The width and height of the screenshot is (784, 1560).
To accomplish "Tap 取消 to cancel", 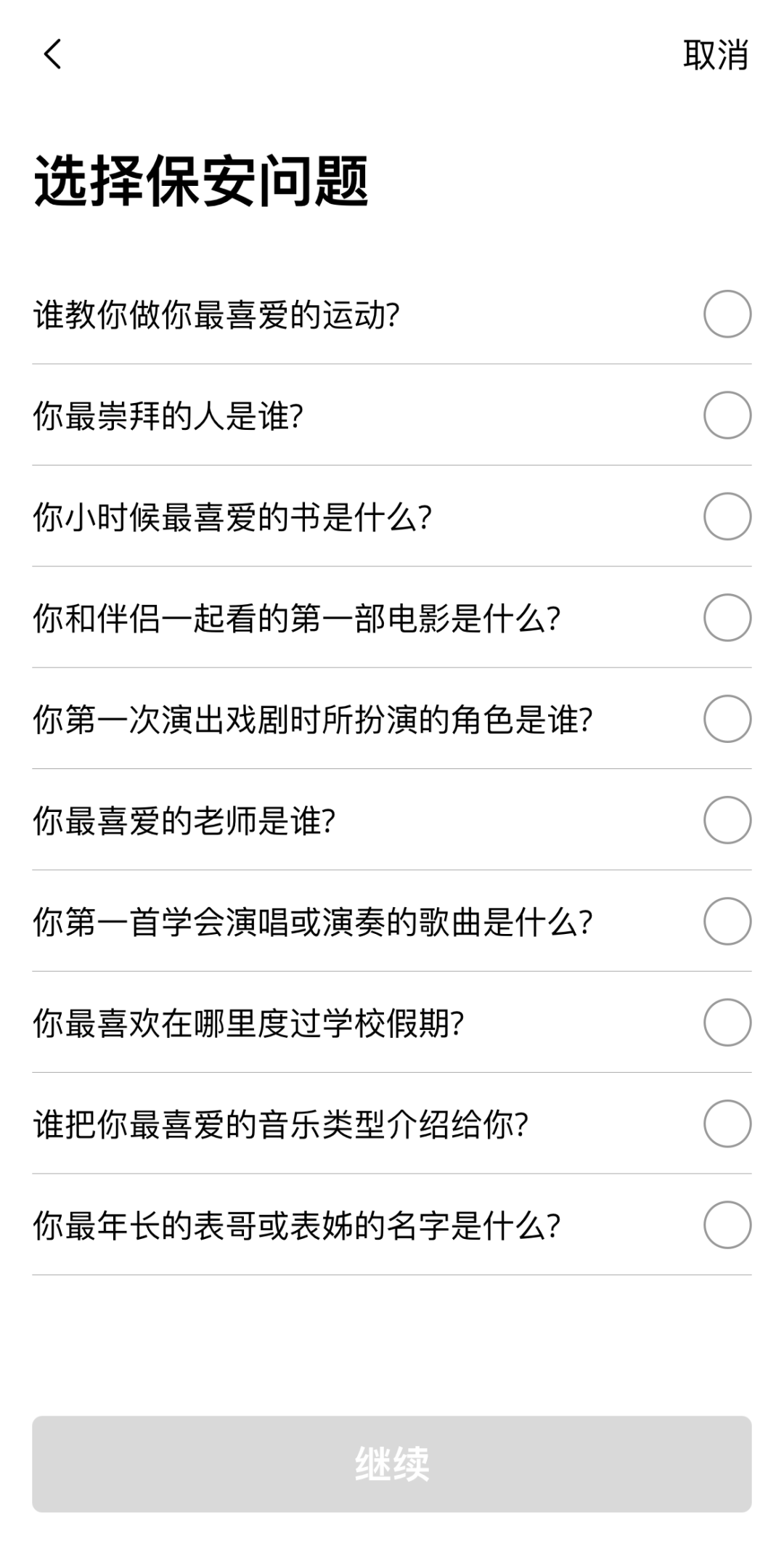I will (x=715, y=55).
